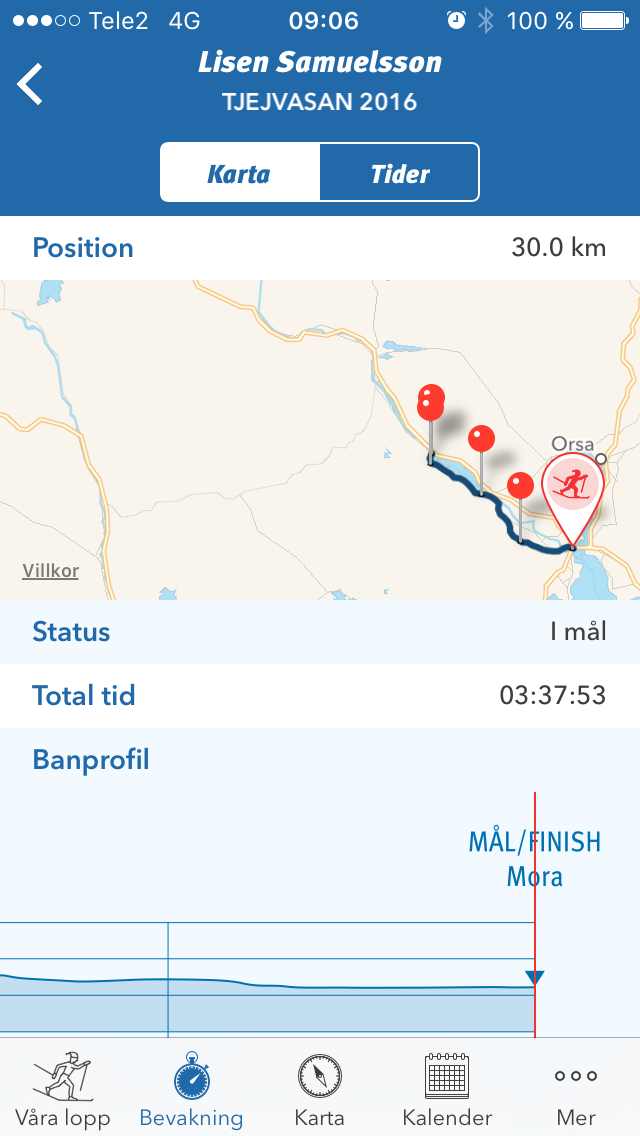Select the Karta segment at top
This screenshot has width=640, height=1136.
(x=239, y=172)
